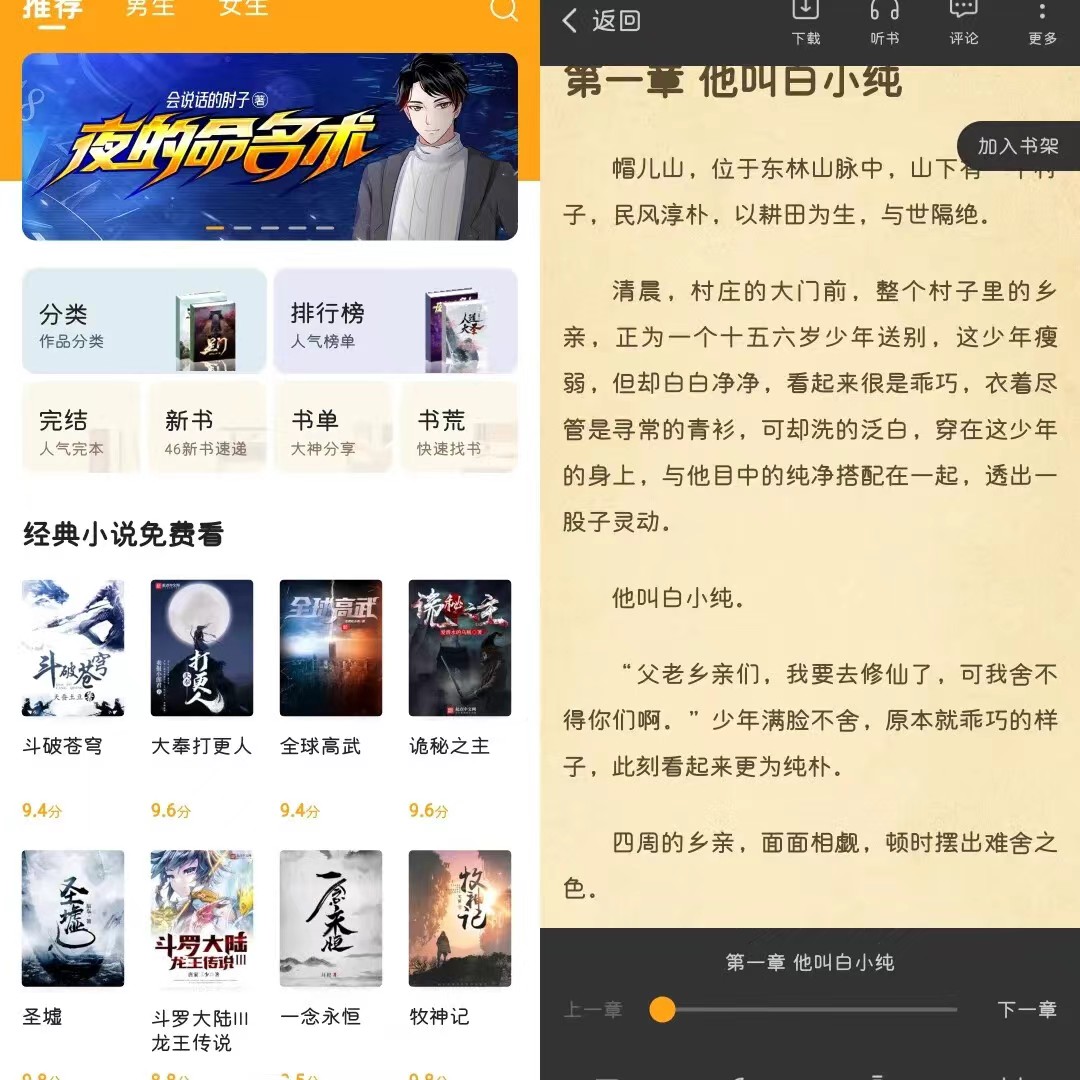Open 评论 comments
Screen dimensions: 1080x1080
pos(963,20)
